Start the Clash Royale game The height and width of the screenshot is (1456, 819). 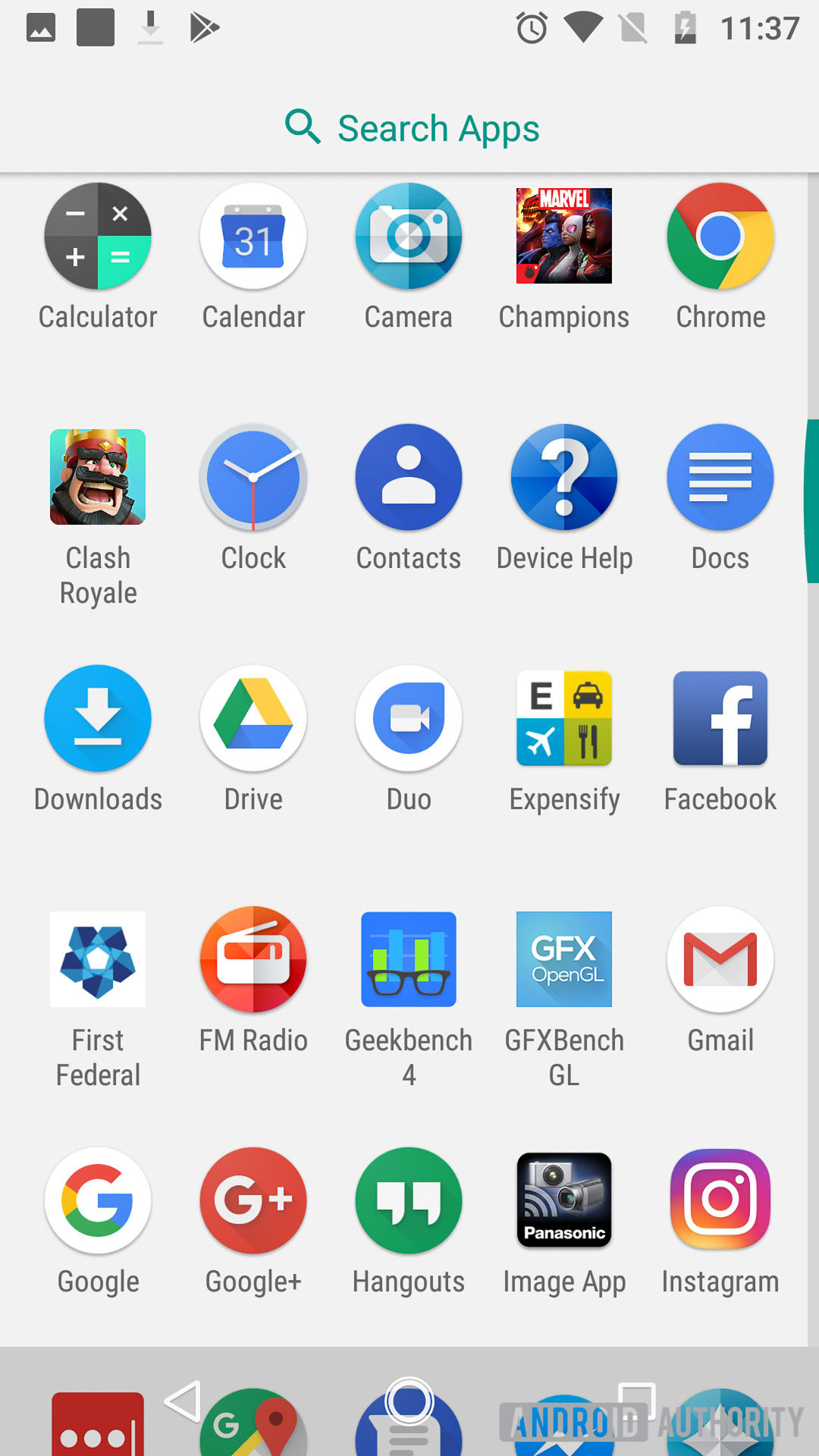98,477
